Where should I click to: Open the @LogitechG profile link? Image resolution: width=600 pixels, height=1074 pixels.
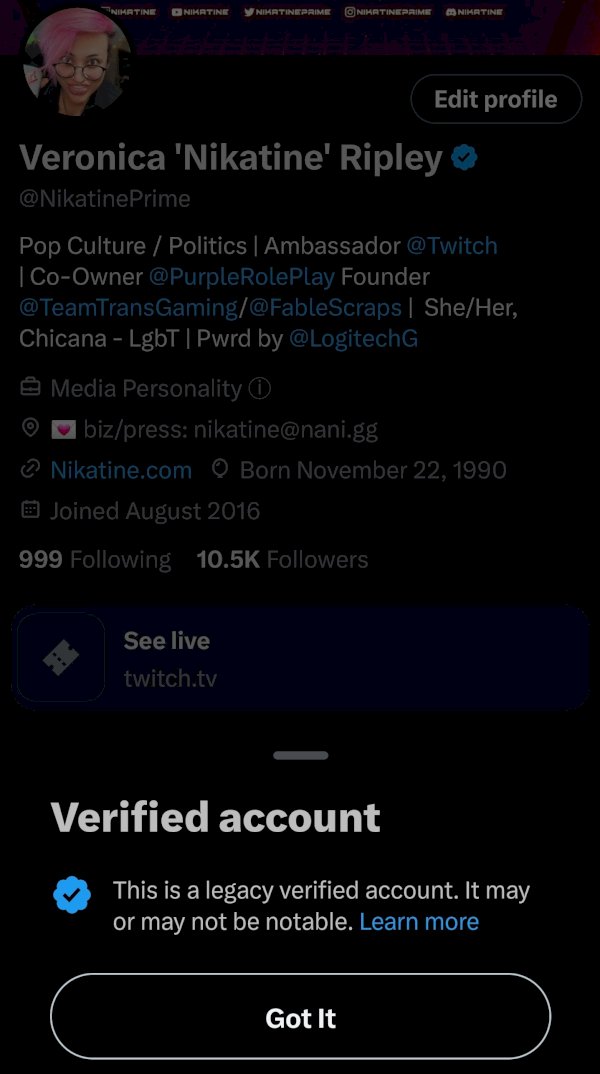353,338
